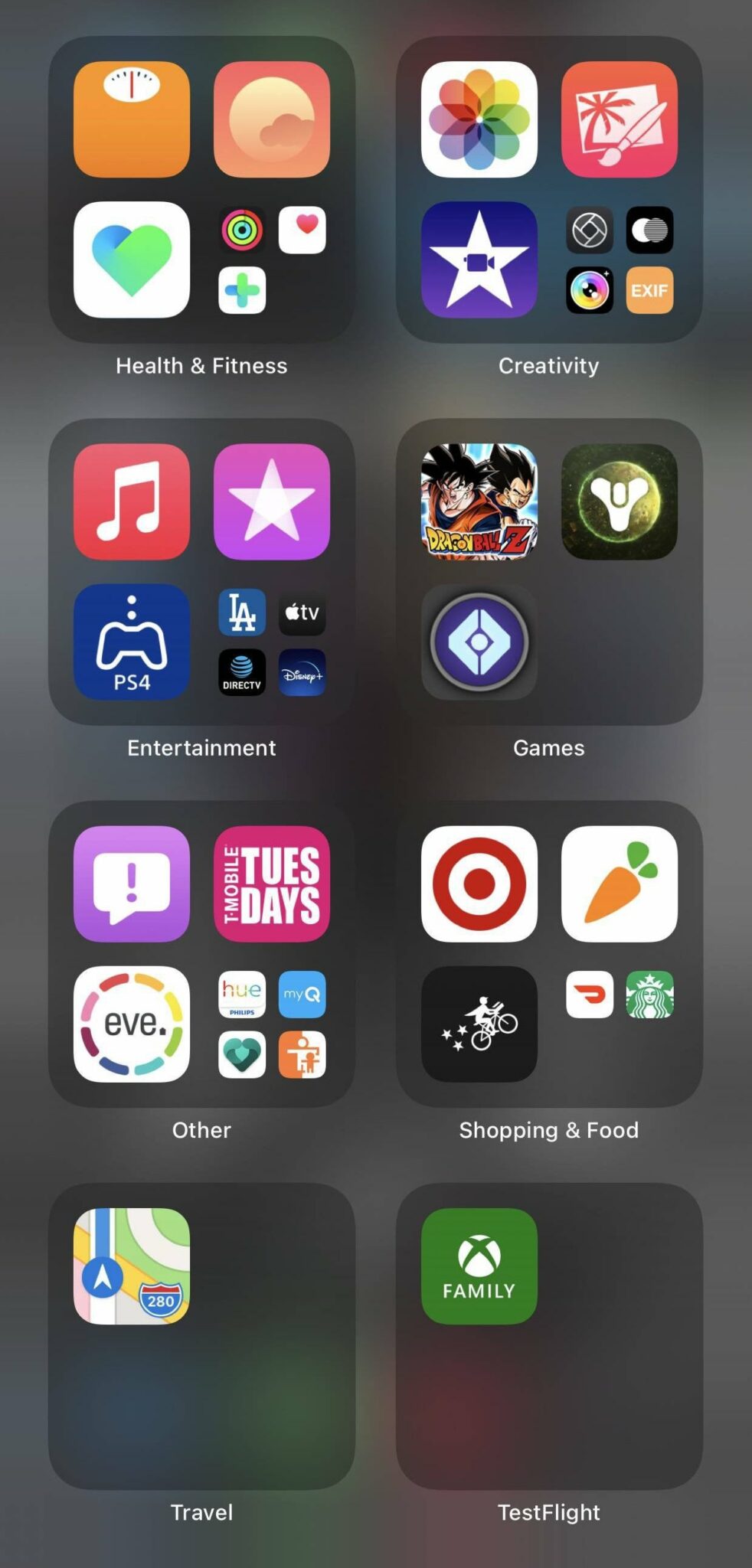Open the Target app
The image size is (752, 1568).
click(479, 884)
